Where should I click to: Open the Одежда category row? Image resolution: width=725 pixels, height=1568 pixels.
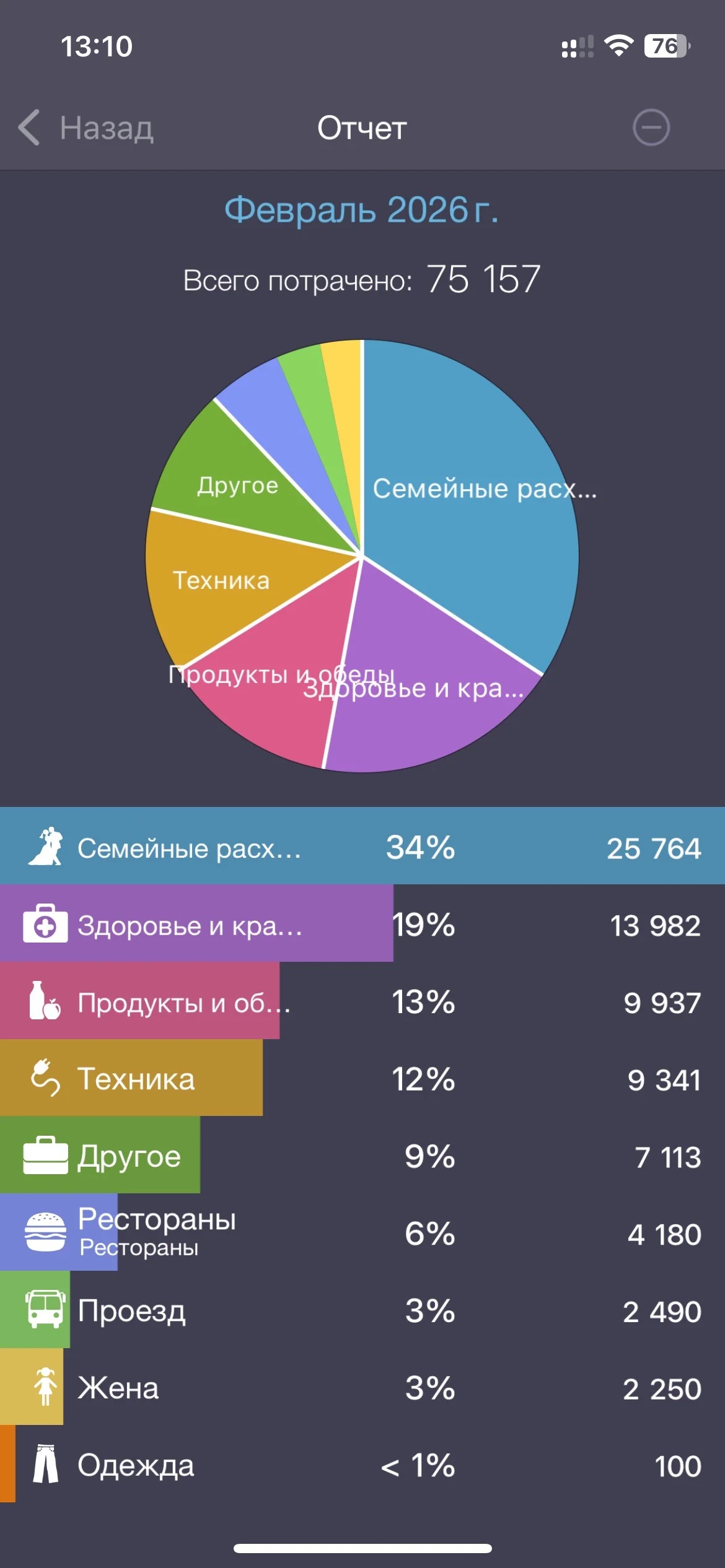coord(362,1464)
